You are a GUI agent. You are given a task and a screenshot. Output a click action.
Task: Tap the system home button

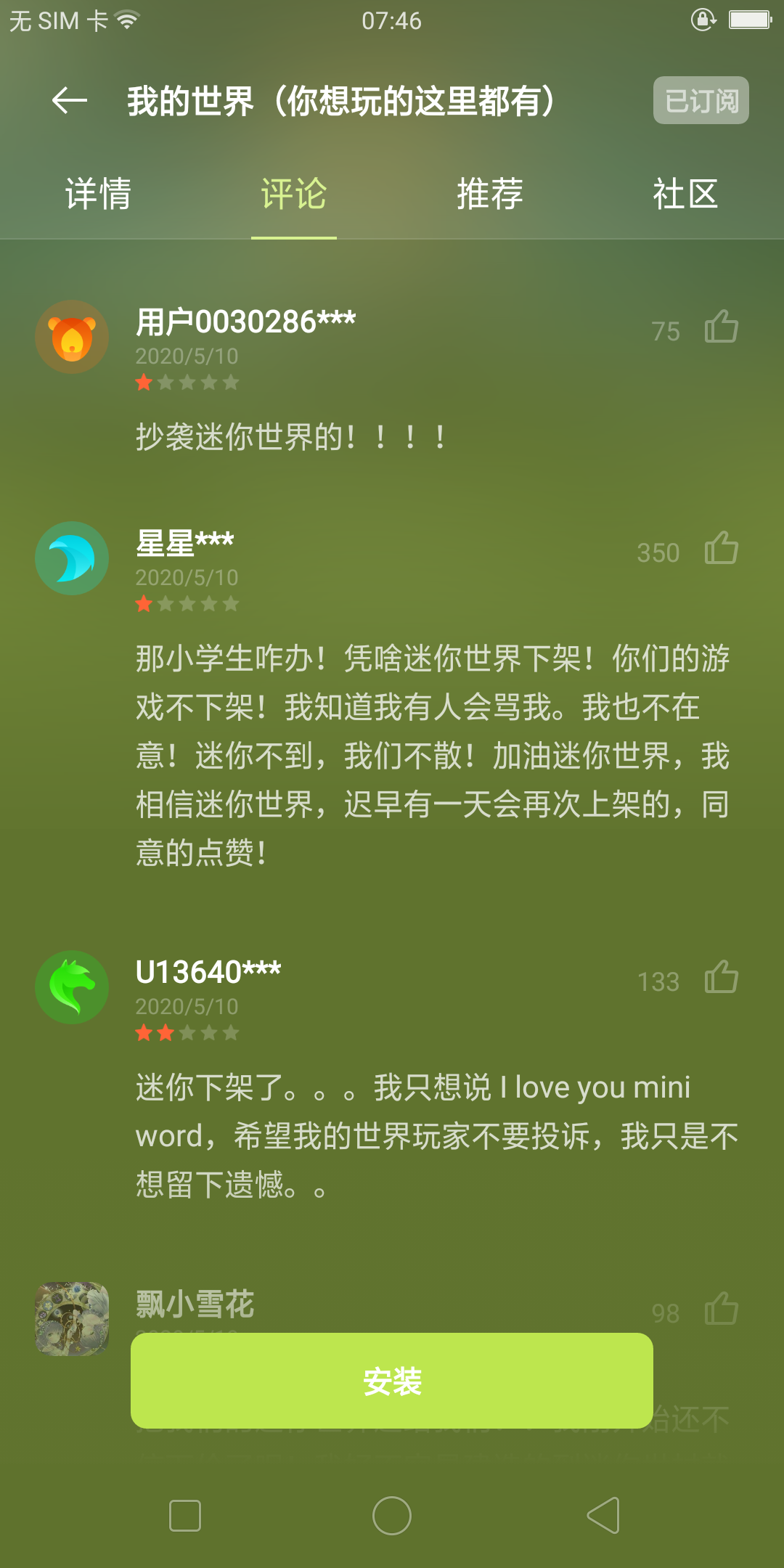click(392, 1516)
